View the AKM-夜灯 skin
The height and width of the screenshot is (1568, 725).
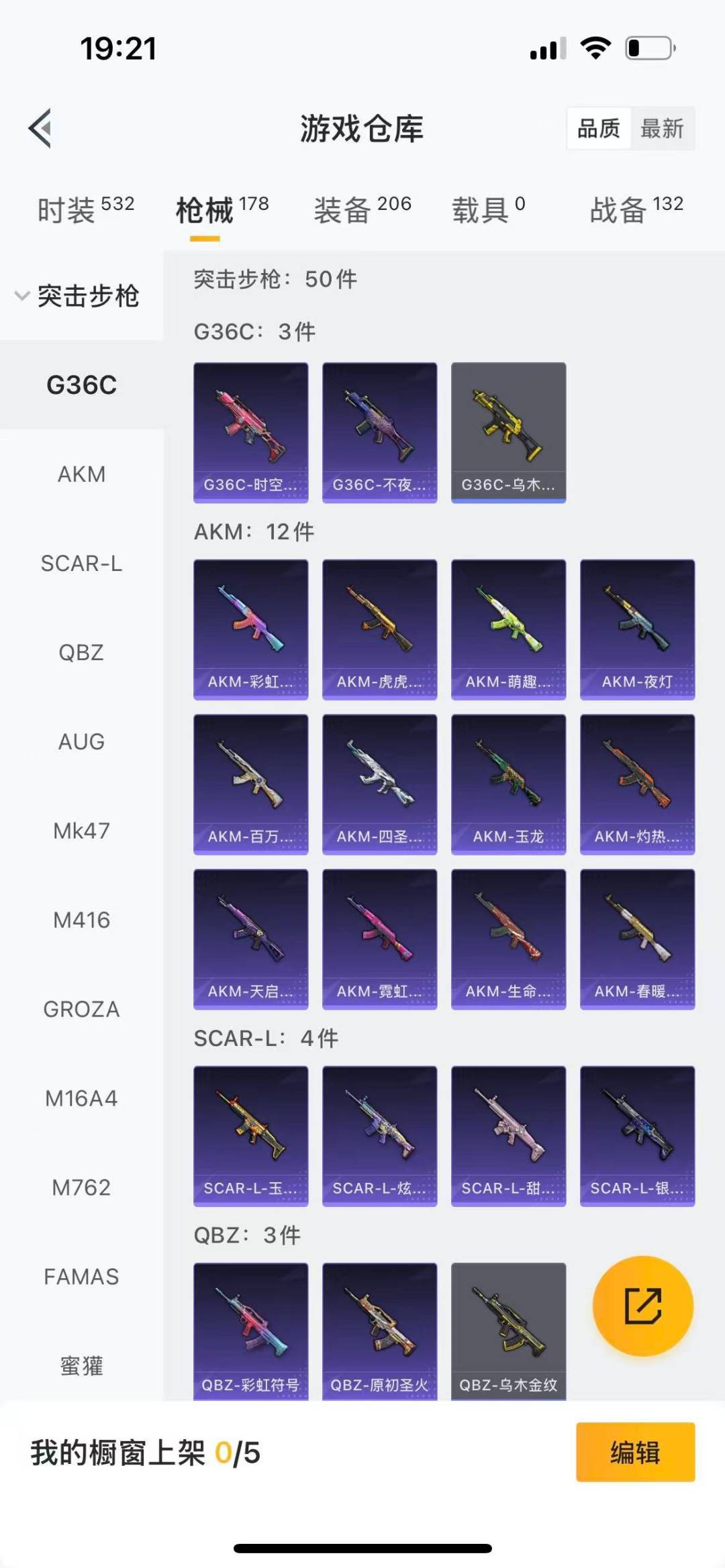[637, 629]
